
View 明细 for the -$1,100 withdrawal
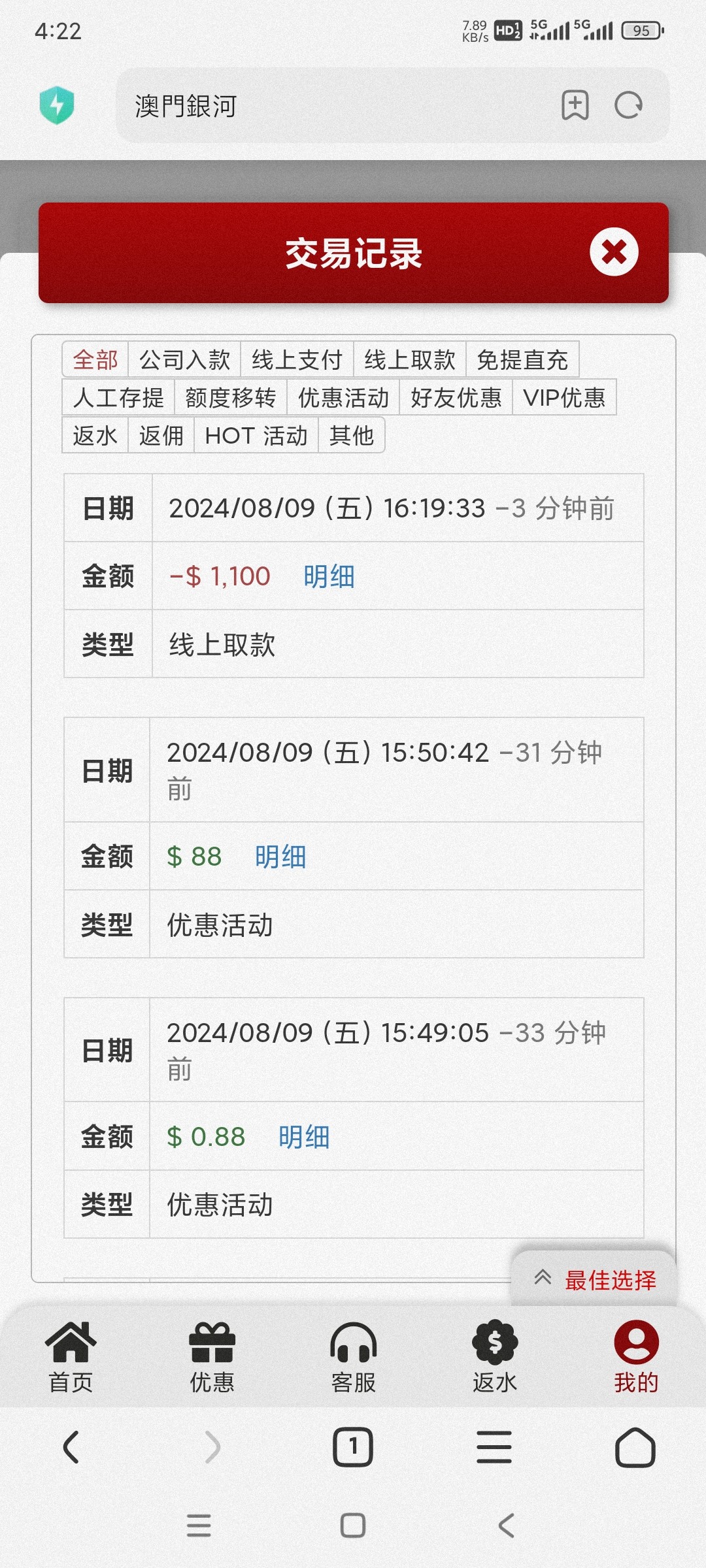click(x=329, y=576)
